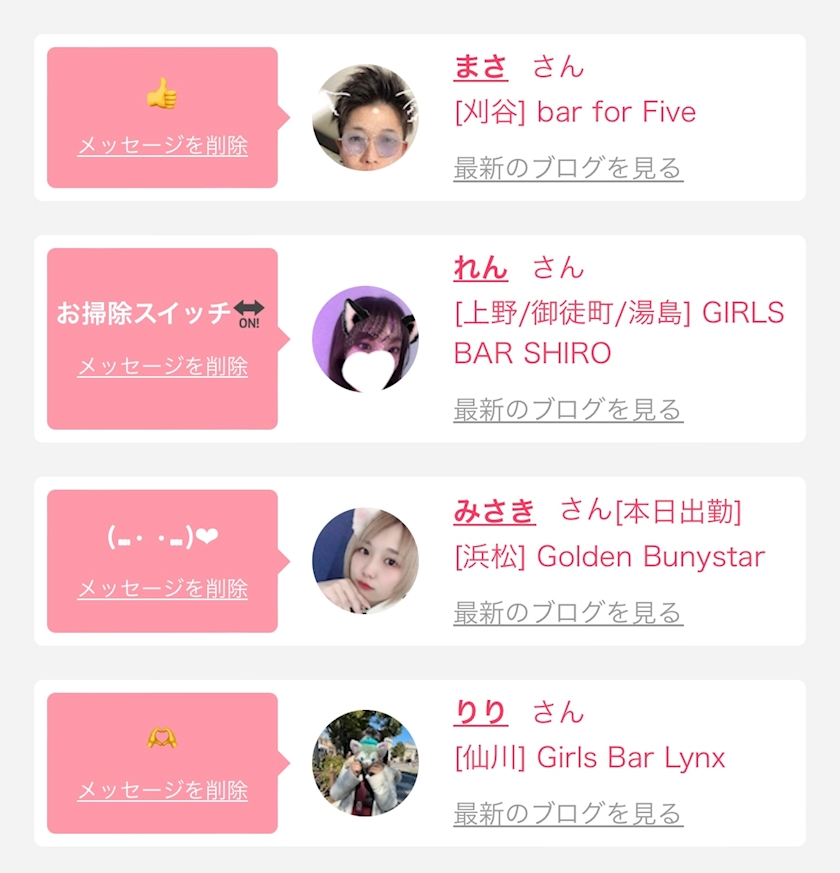Delete the thumbs-up message to まさ
Screen dimensions: 840x873
pos(163,146)
